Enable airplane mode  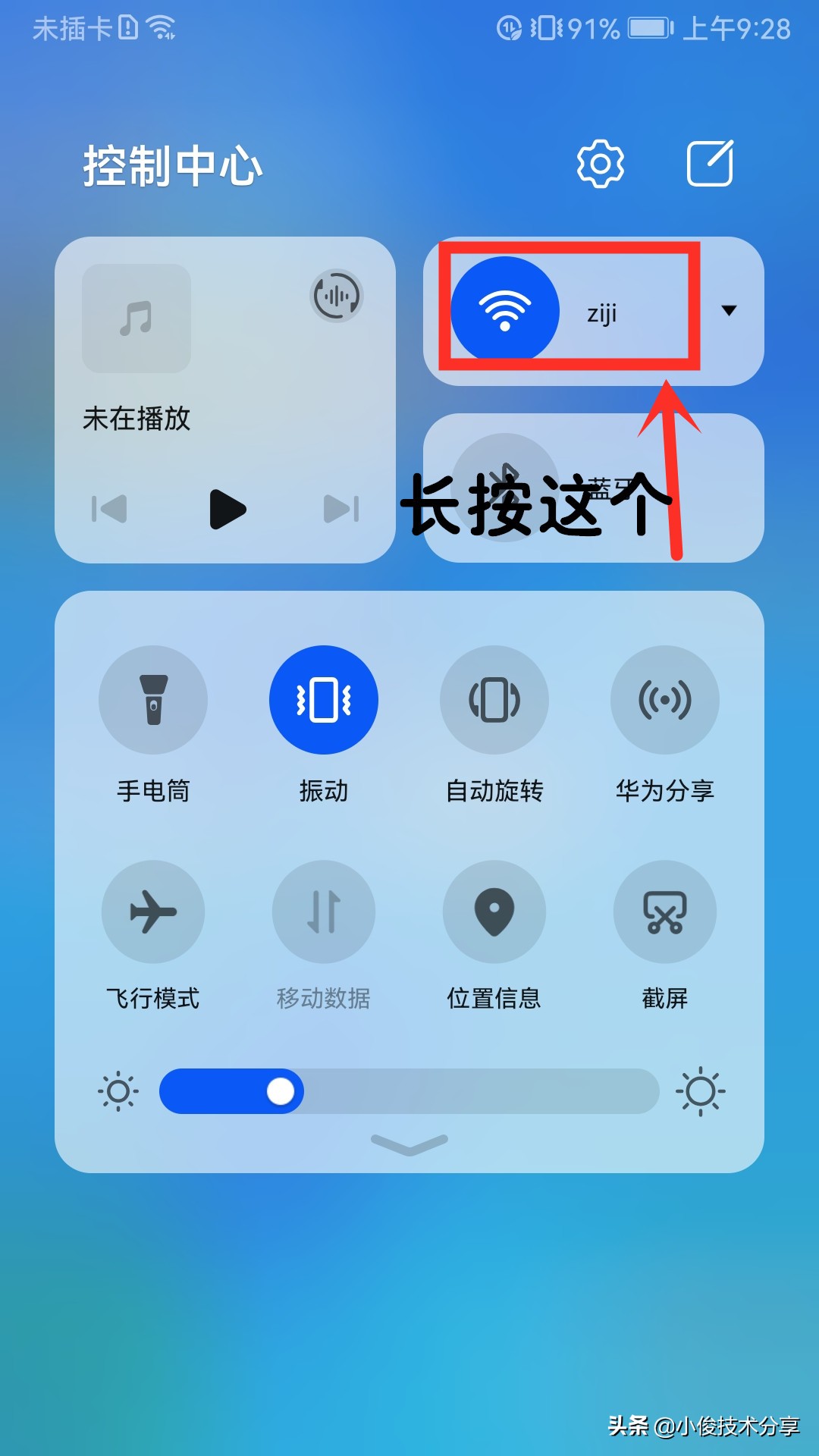(x=153, y=912)
